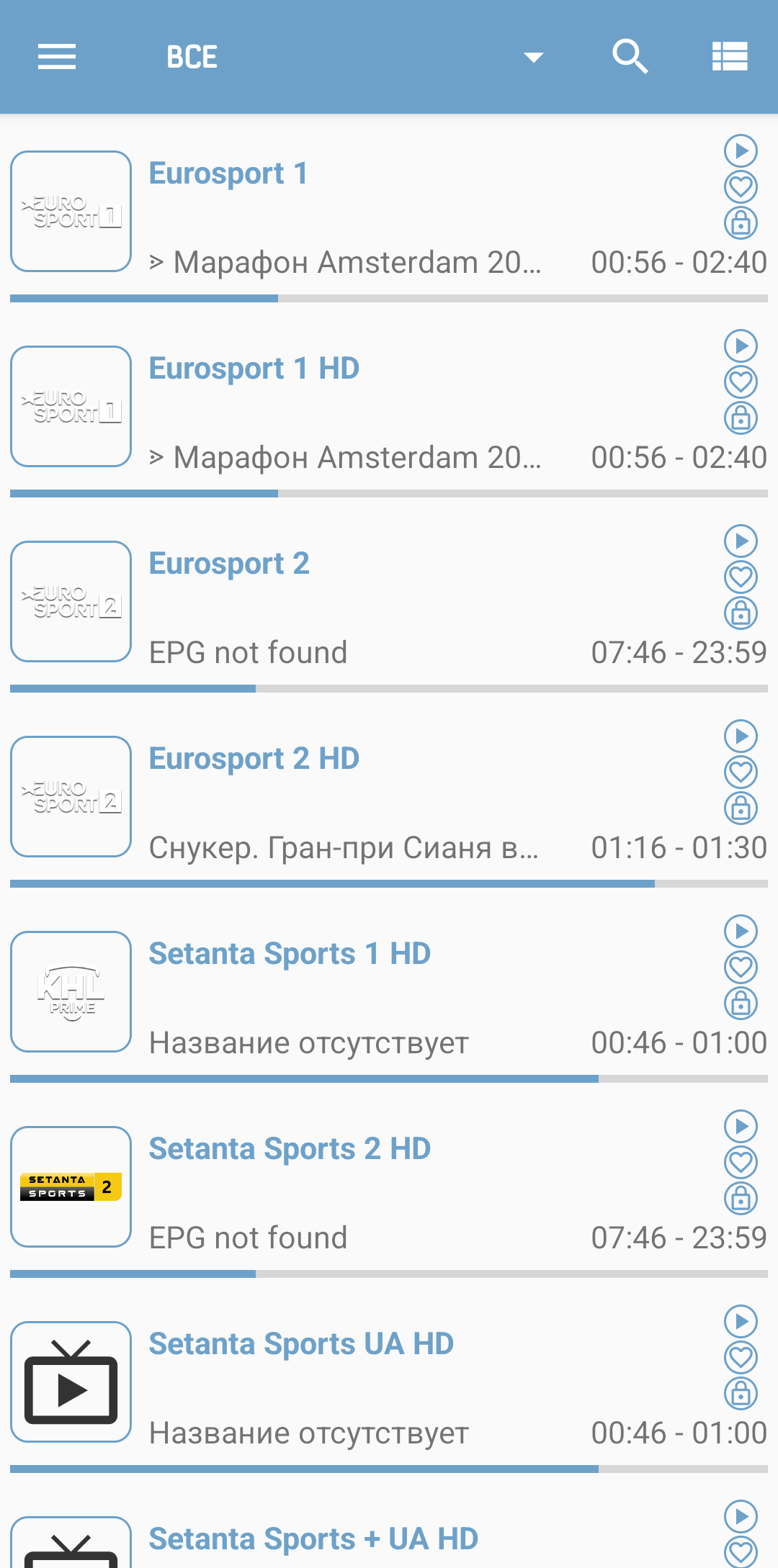Lock the Eurosport 2 channel
778x1568 pixels.
[x=741, y=613]
